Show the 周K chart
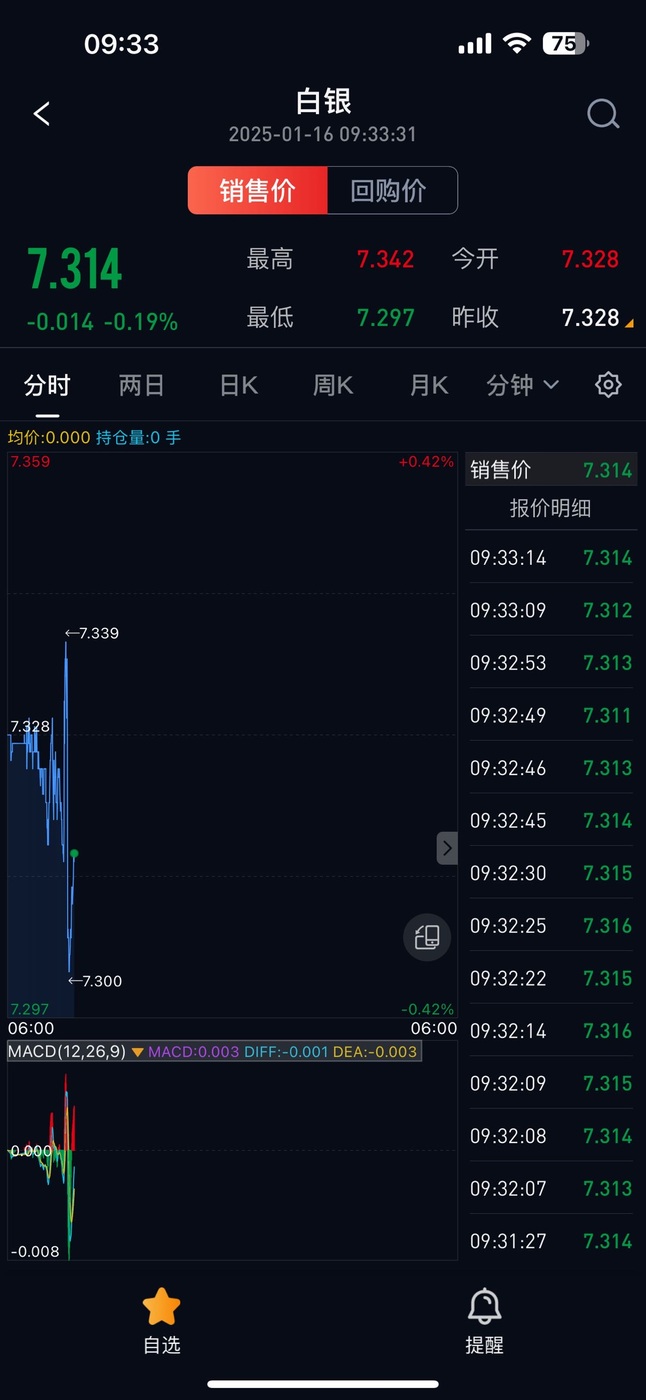Image resolution: width=646 pixels, height=1400 pixels. tap(333, 385)
